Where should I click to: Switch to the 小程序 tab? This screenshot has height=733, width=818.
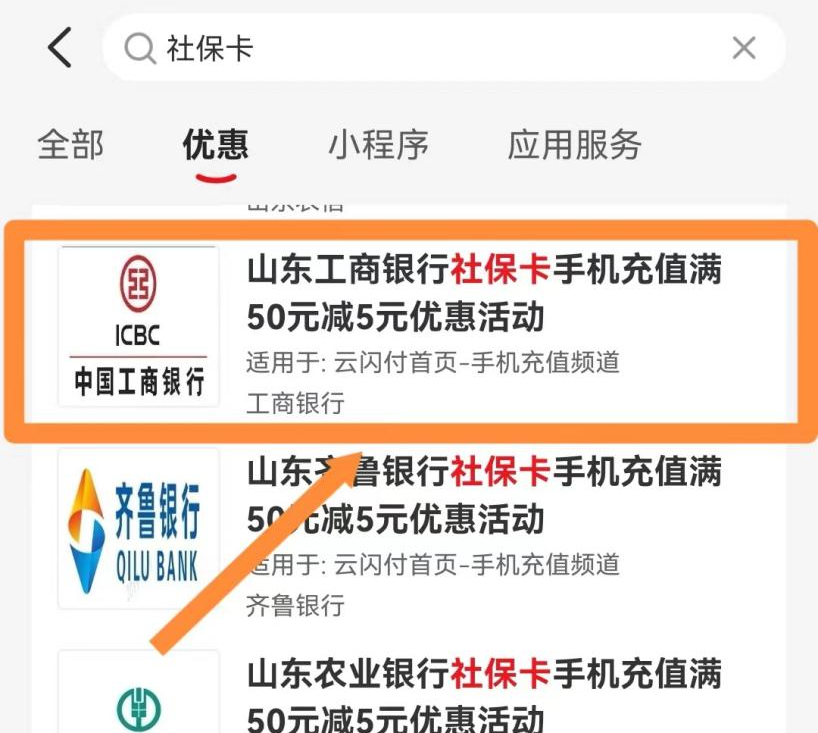[x=378, y=145]
